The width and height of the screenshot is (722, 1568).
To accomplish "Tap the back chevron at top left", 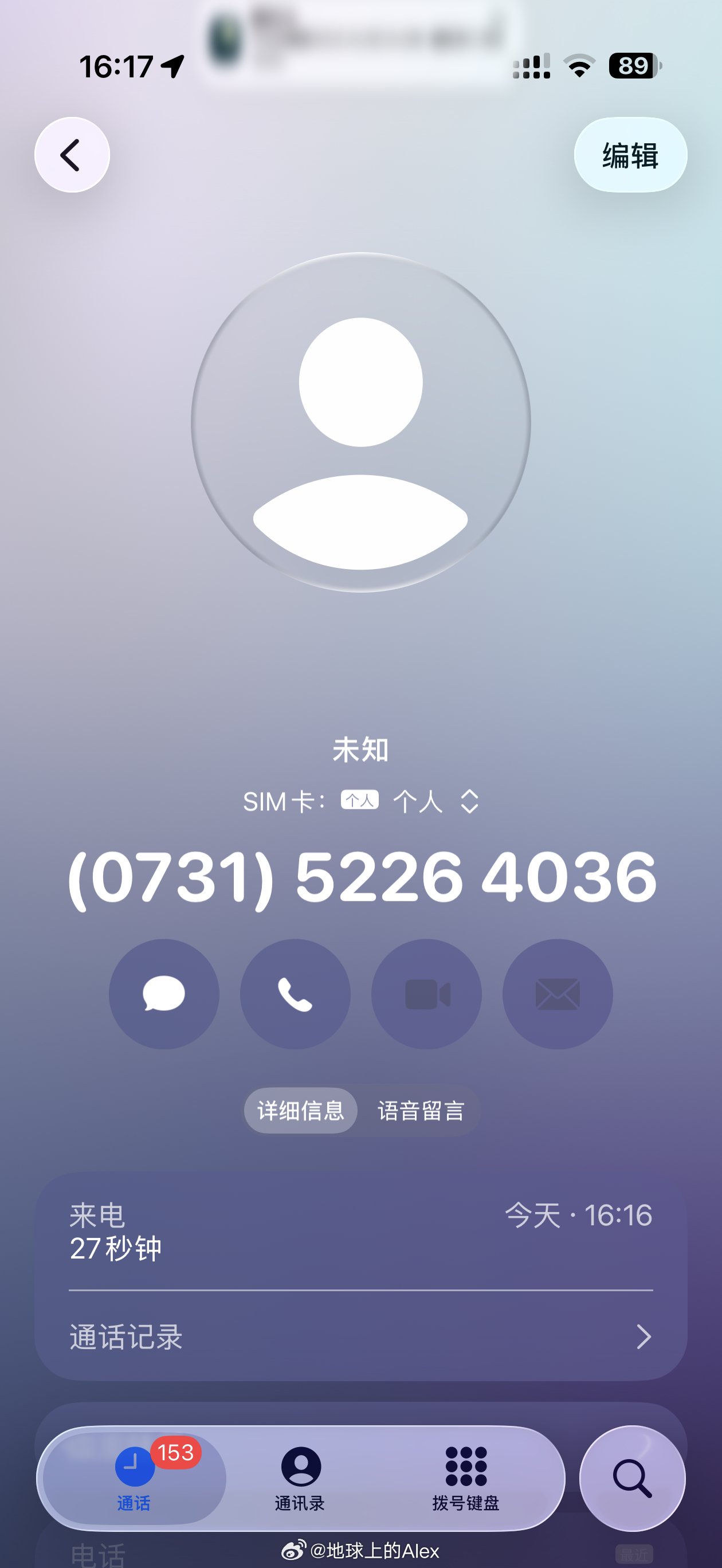I will click(x=71, y=155).
